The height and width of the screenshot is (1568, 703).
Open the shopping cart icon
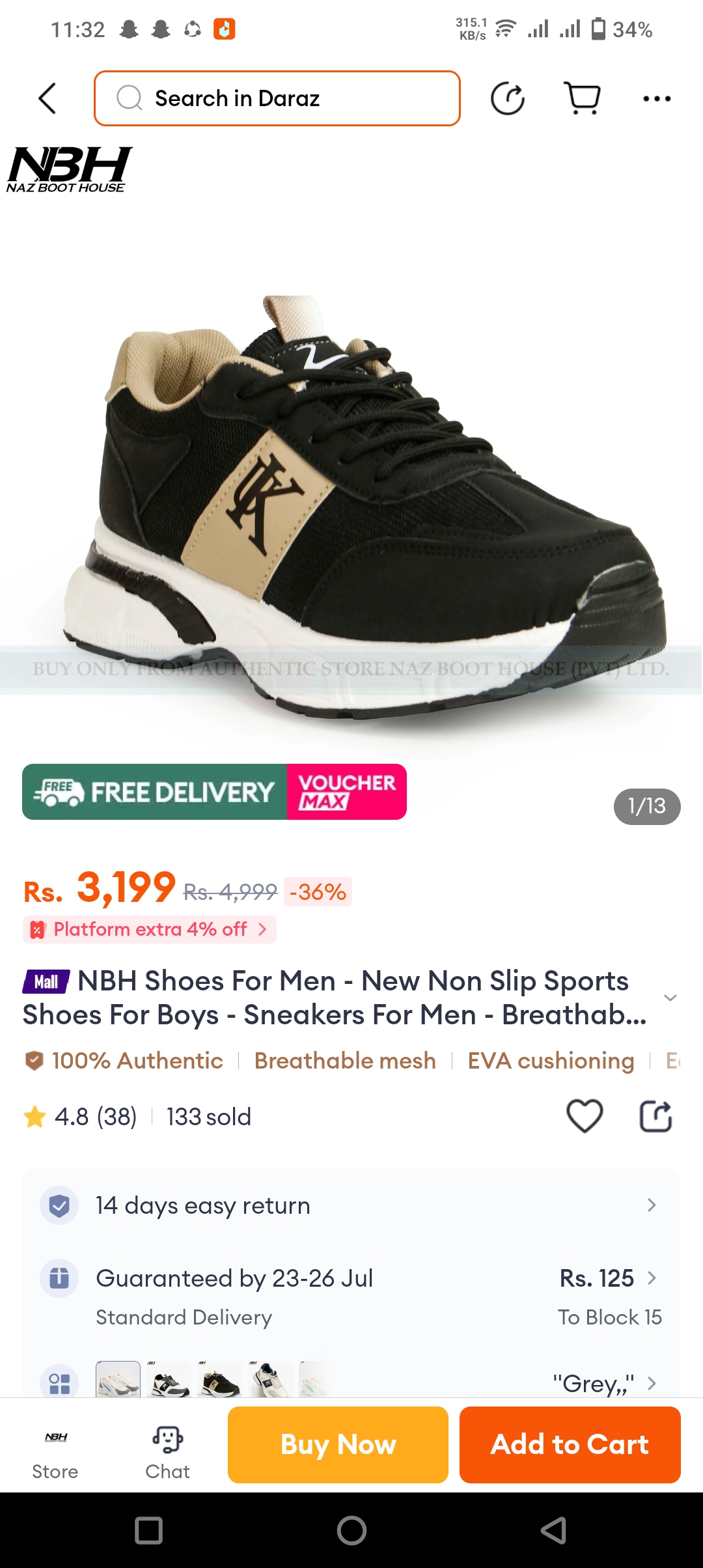click(583, 98)
